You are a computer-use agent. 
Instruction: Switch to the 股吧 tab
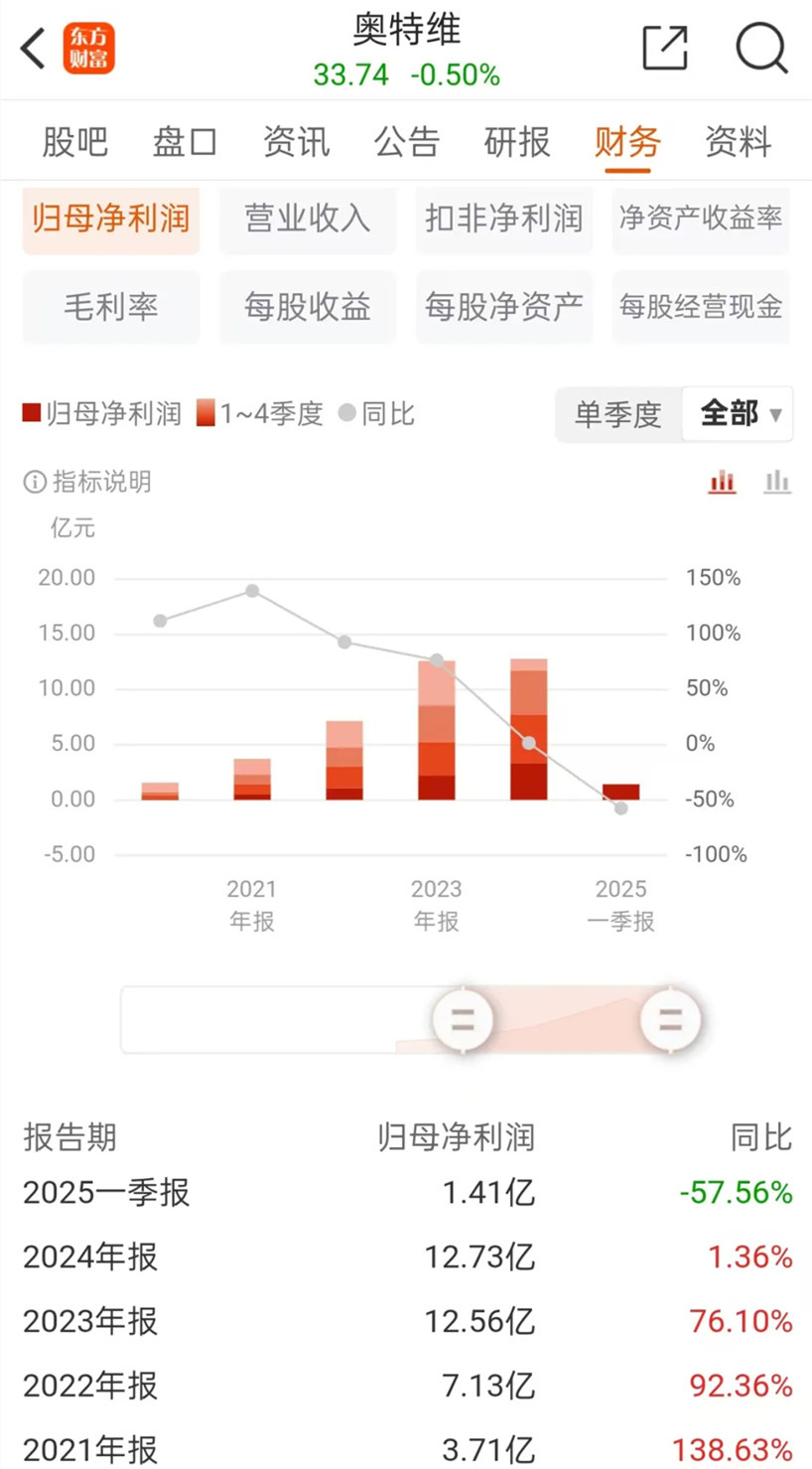[x=74, y=142]
